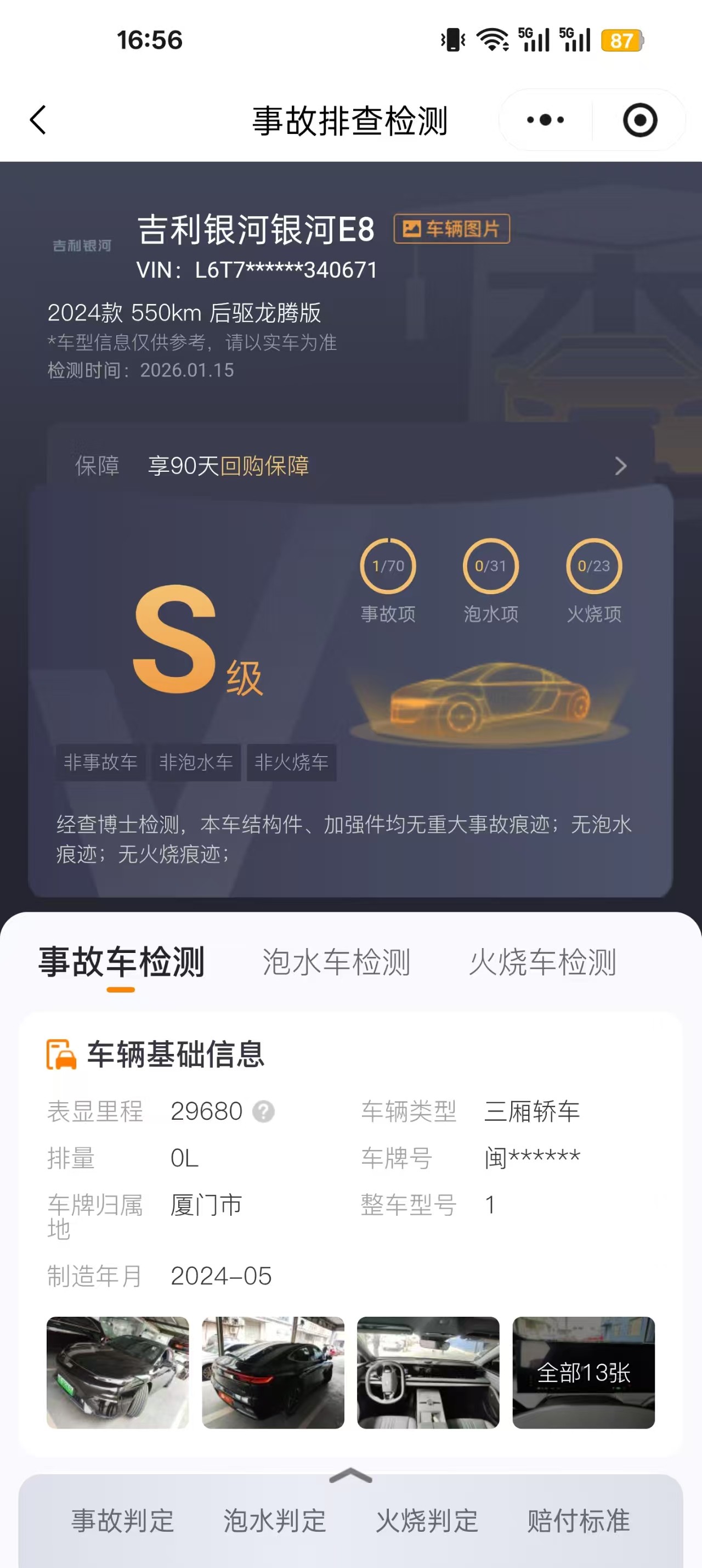The width and height of the screenshot is (702, 1568).
Task: Select the 非火烧车 tag
Action: tap(291, 763)
